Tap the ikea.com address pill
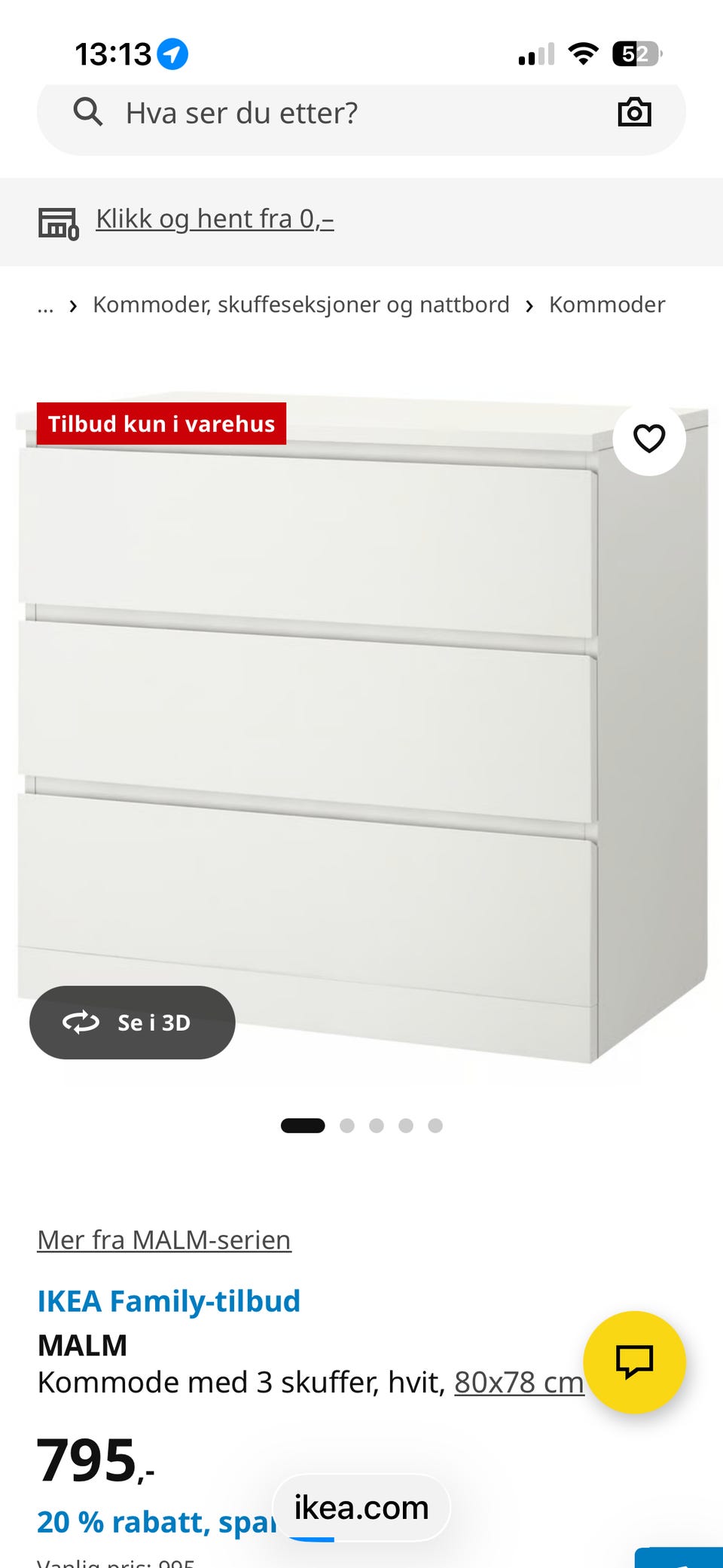The height and width of the screenshot is (1568, 723). [x=361, y=1508]
